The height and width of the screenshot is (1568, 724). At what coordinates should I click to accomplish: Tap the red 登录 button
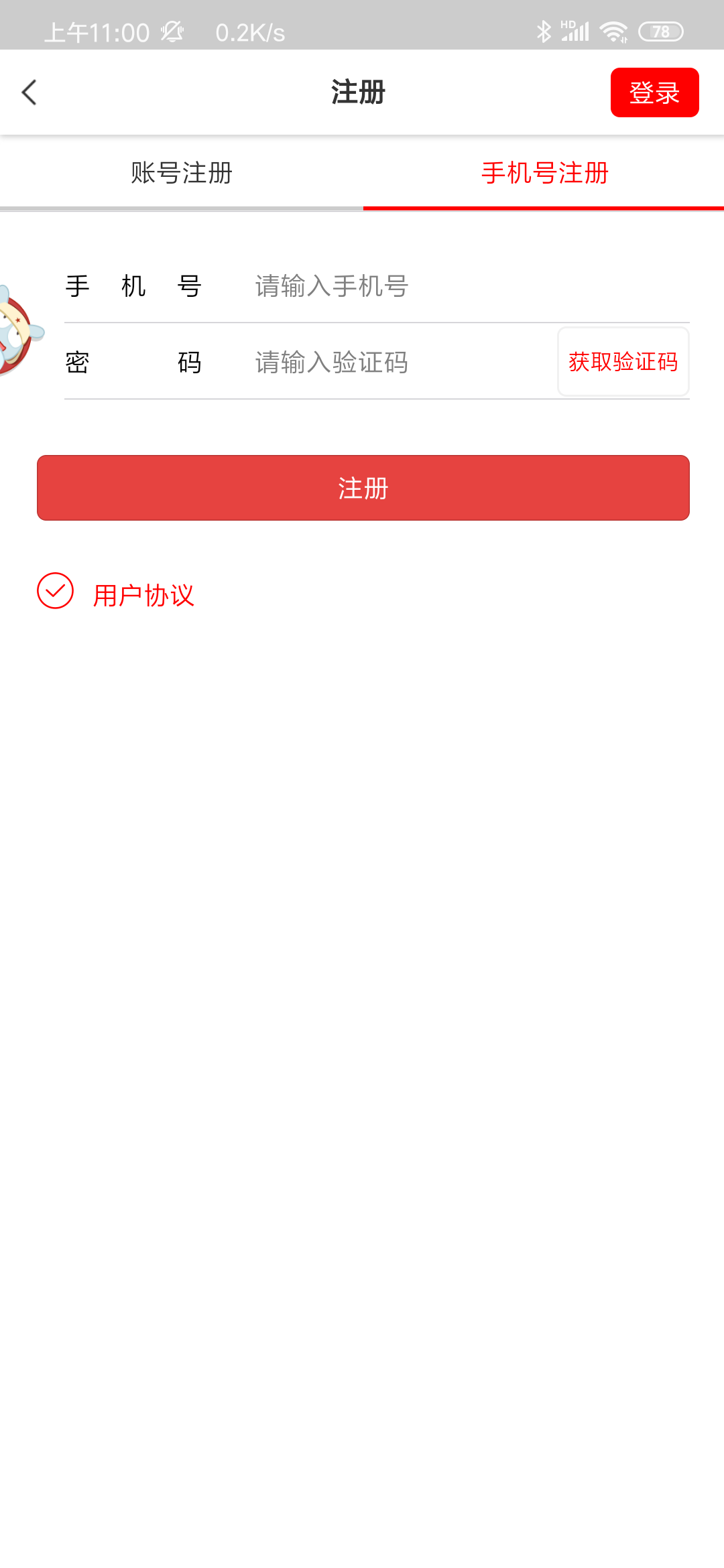(654, 92)
